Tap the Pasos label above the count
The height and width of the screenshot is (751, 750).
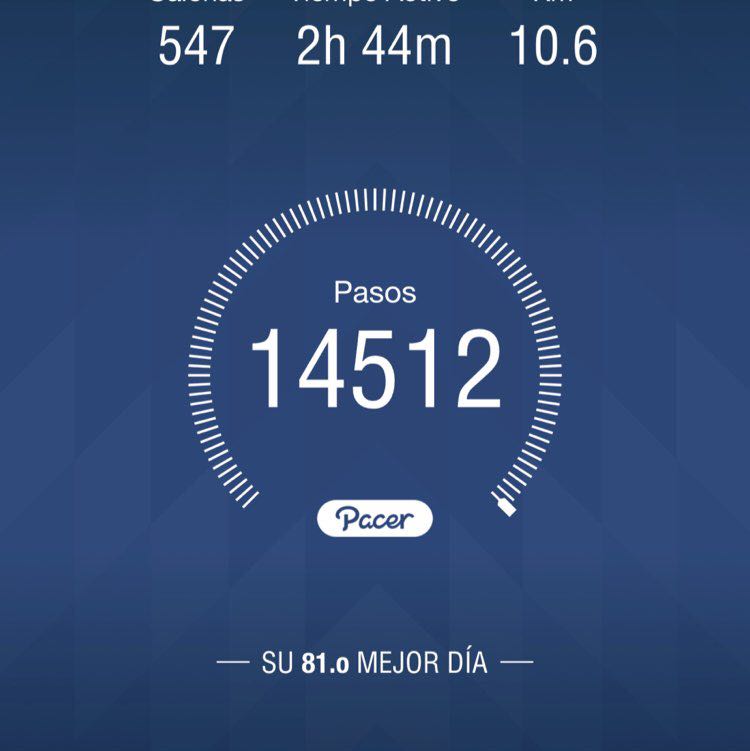[x=375, y=293]
